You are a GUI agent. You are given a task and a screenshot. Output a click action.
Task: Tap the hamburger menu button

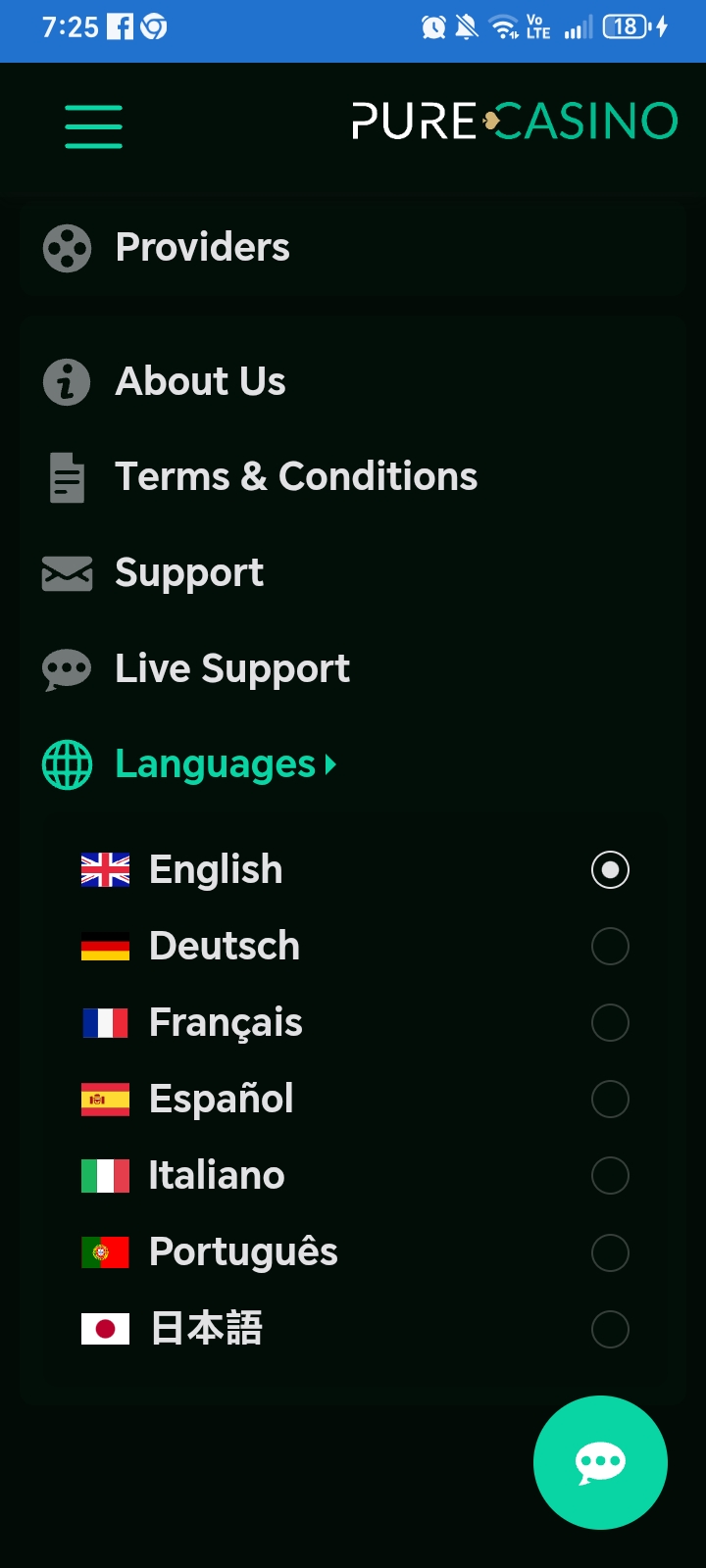(93, 126)
